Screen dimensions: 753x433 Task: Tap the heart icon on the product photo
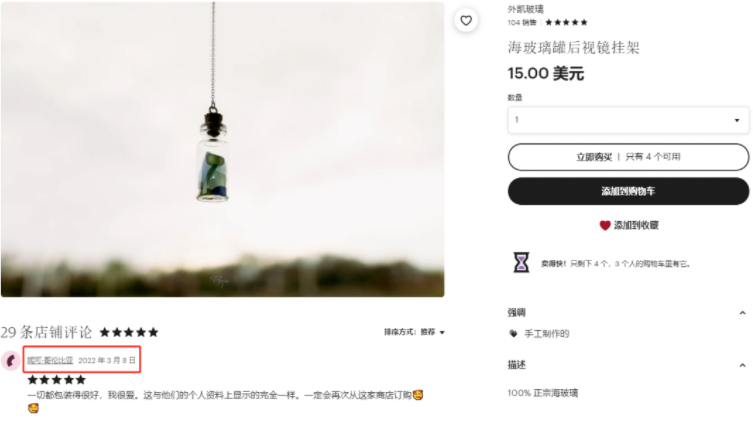pos(466,20)
